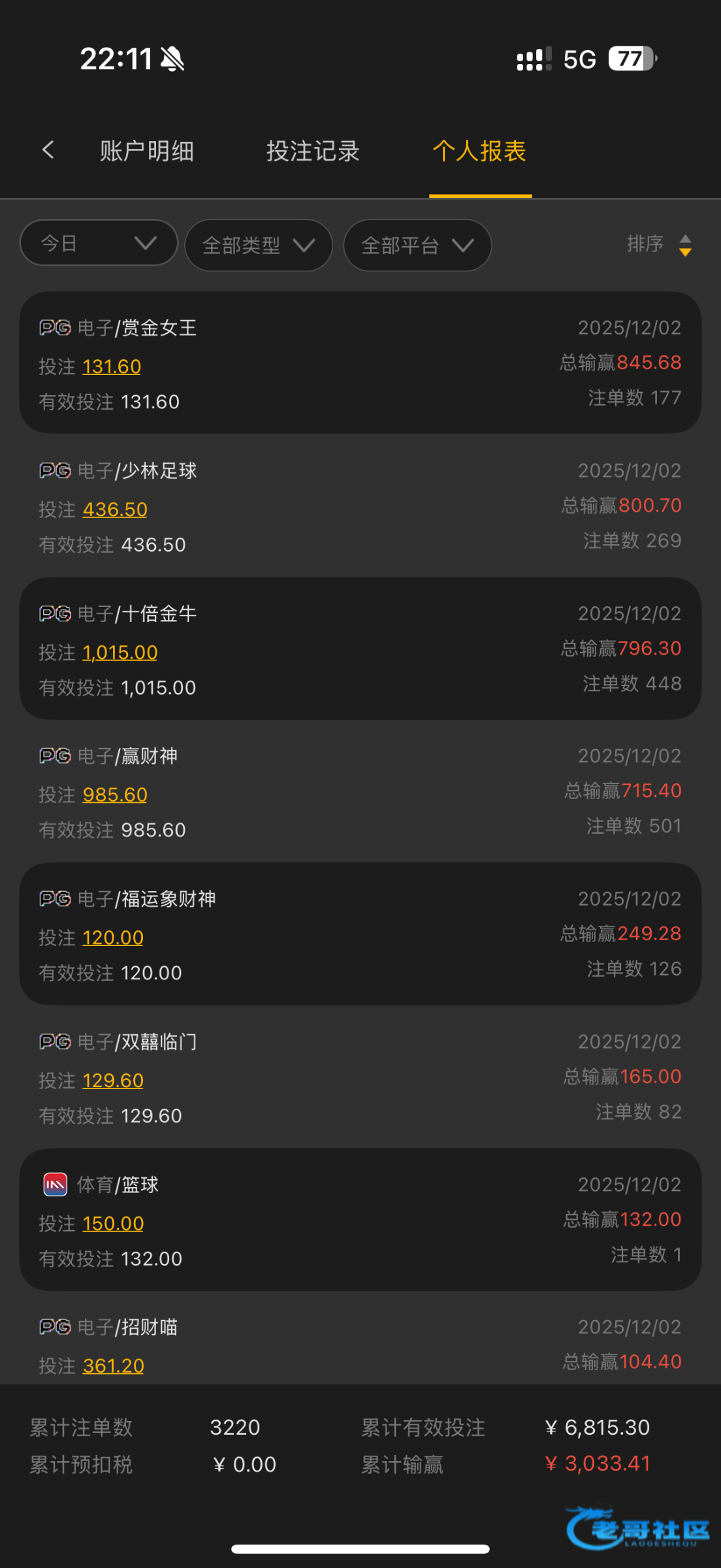The image size is (721, 1568).
Task: Switch to the 投注记录 tab
Action: pyautogui.click(x=313, y=151)
